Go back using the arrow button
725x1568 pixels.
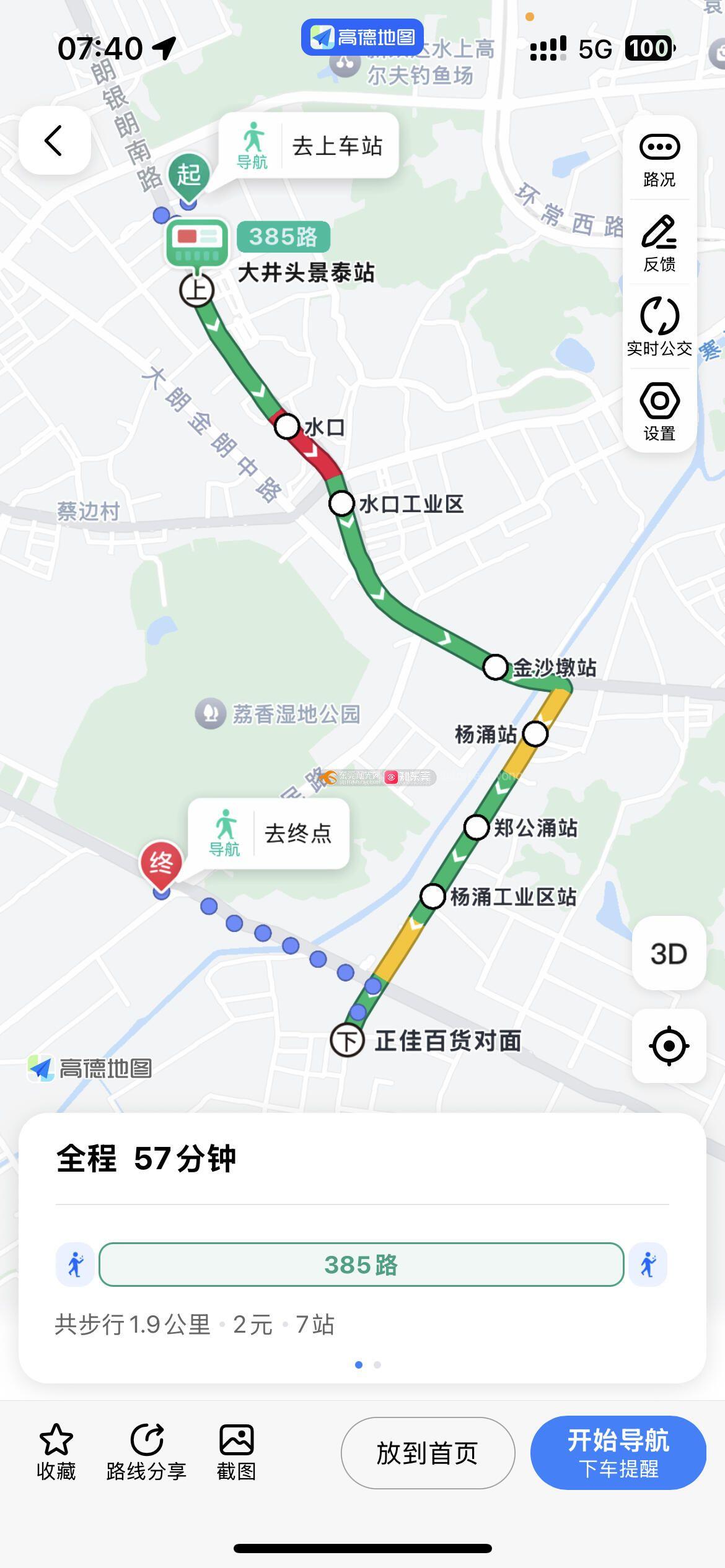point(55,140)
